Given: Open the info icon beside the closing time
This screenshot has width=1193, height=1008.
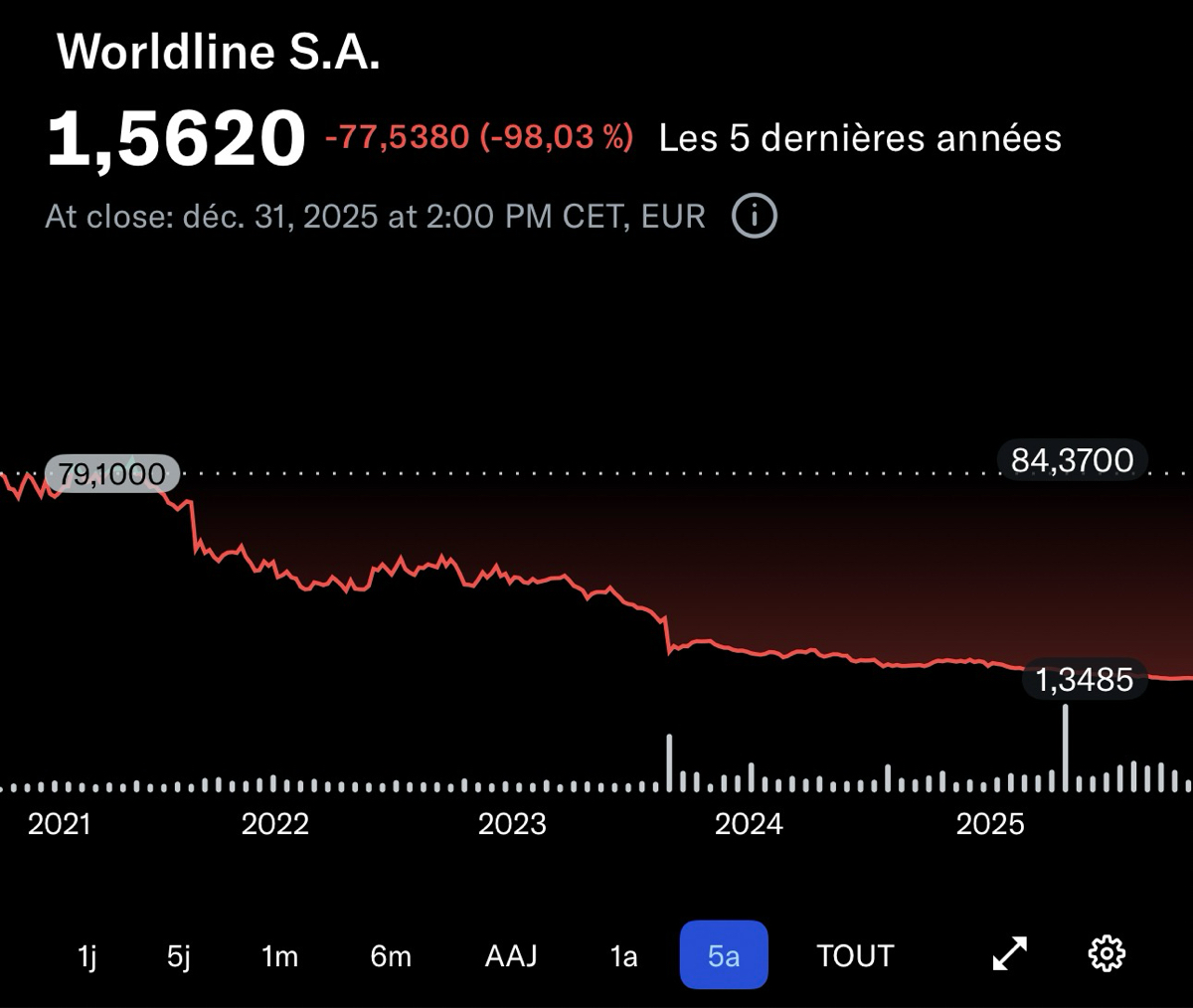Looking at the screenshot, I should (754, 216).
